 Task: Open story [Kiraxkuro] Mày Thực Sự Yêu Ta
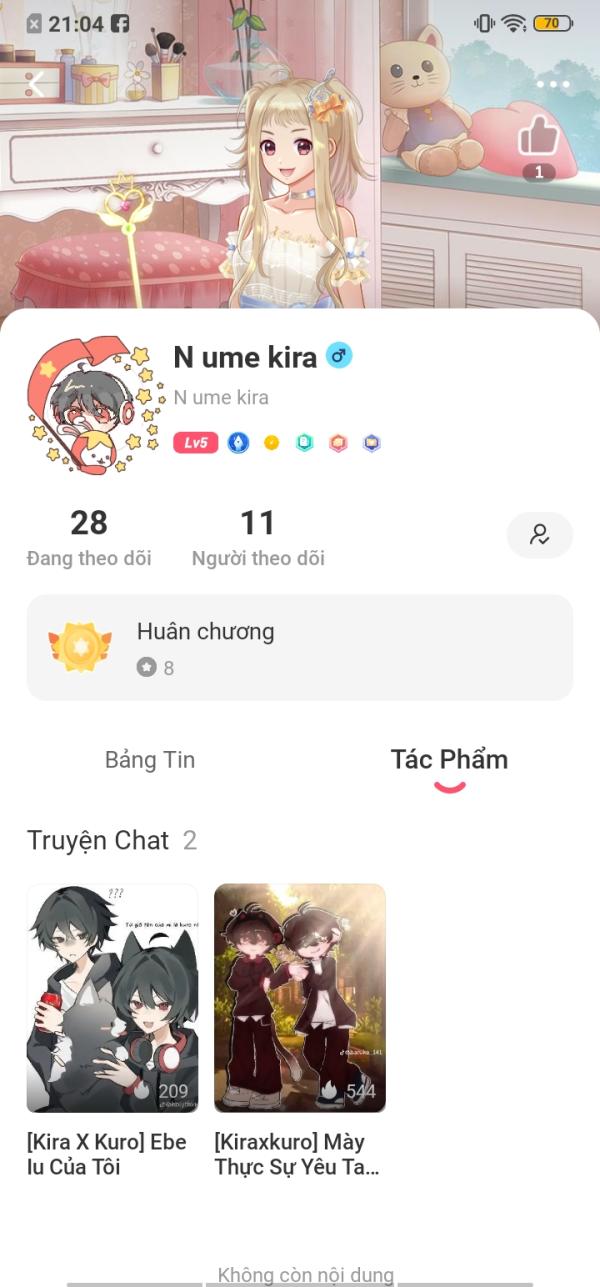tap(300, 998)
